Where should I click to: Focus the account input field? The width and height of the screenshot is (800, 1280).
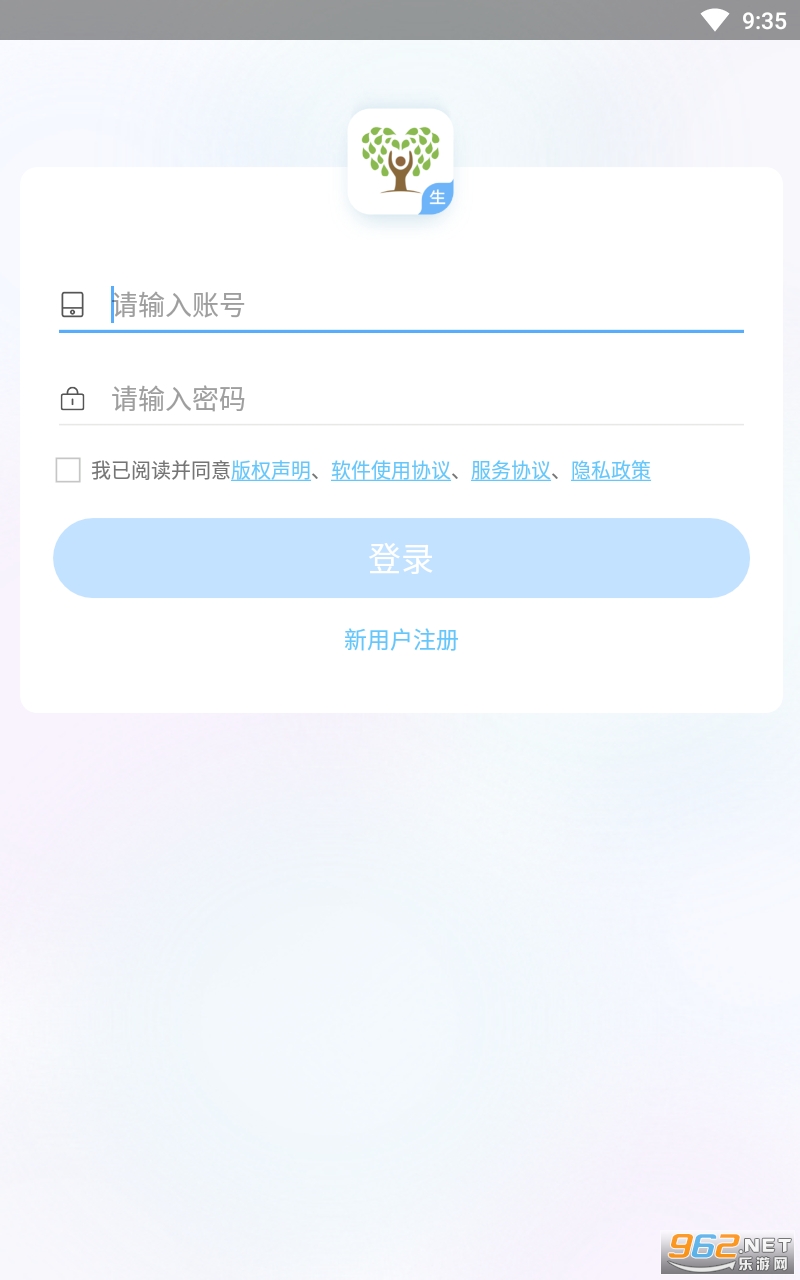[425, 305]
